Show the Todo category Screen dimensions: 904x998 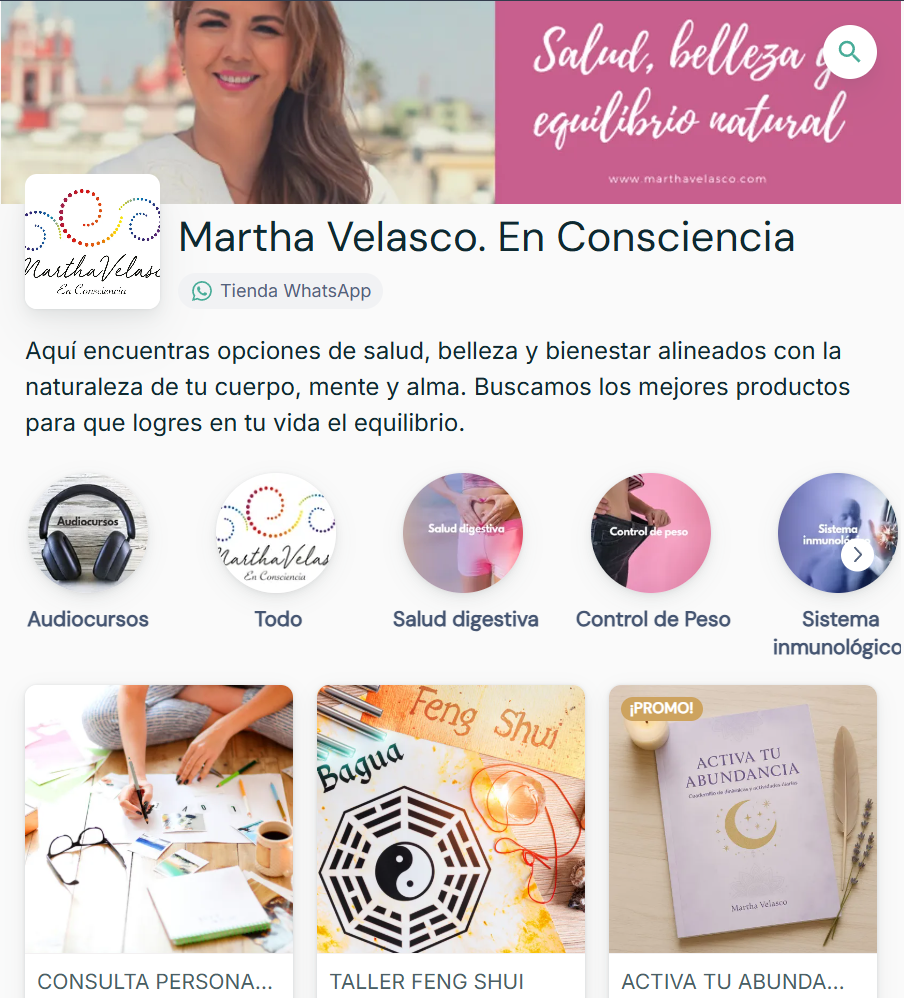point(276,552)
